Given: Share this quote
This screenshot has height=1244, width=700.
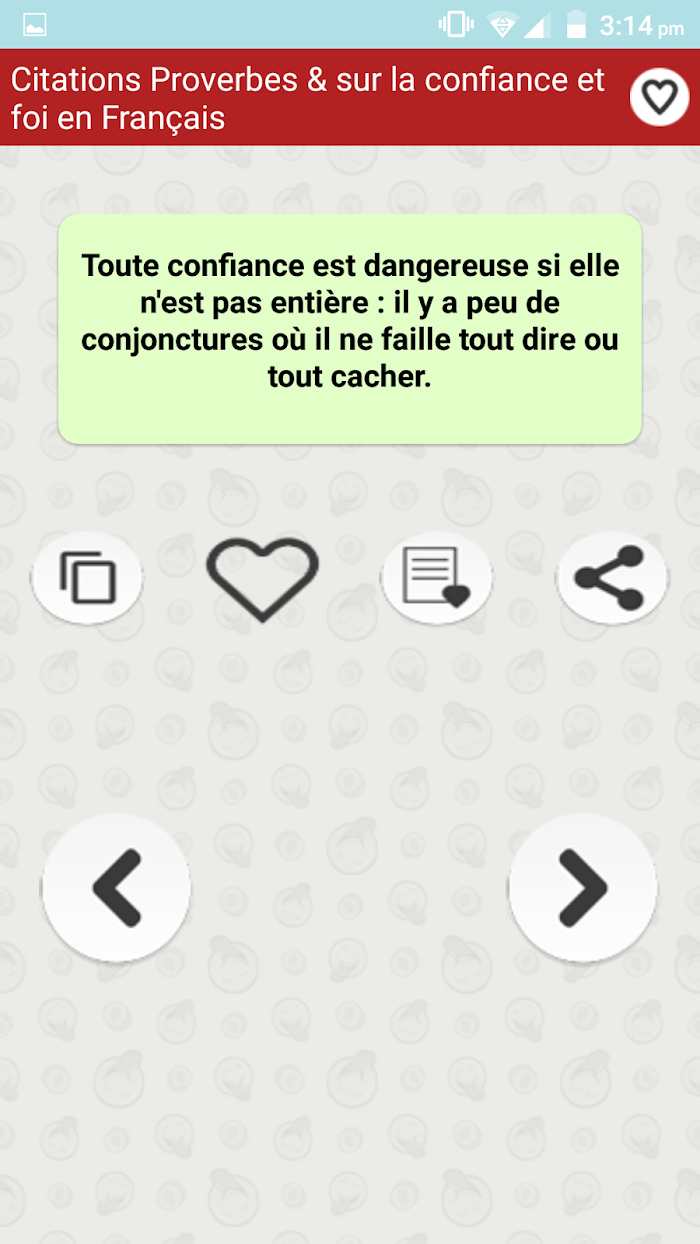Looking at the screenshot, I should tap(611, 578).
